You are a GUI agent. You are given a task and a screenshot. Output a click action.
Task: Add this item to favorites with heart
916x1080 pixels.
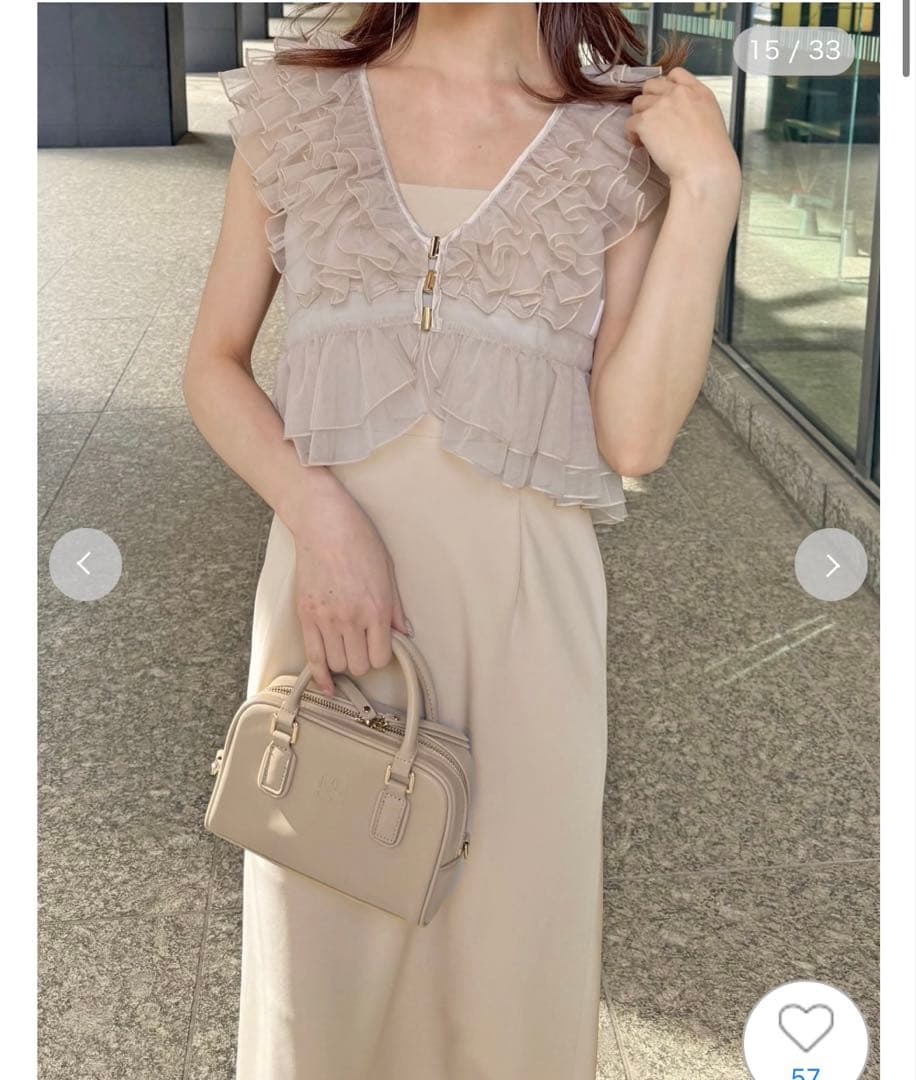tap(806, 1030)
